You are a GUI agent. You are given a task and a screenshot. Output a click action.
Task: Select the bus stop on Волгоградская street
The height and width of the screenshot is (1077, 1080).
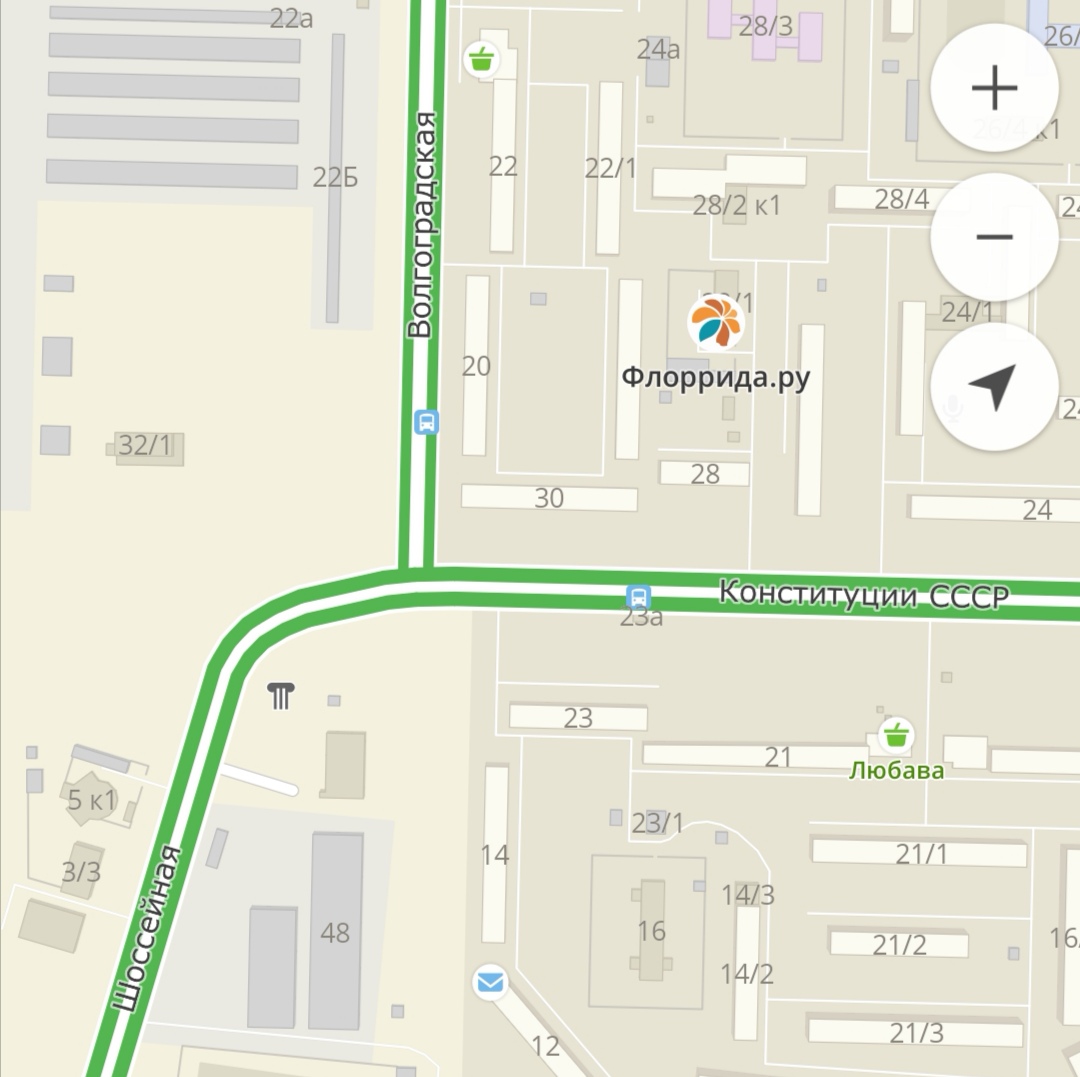point(427,422)
